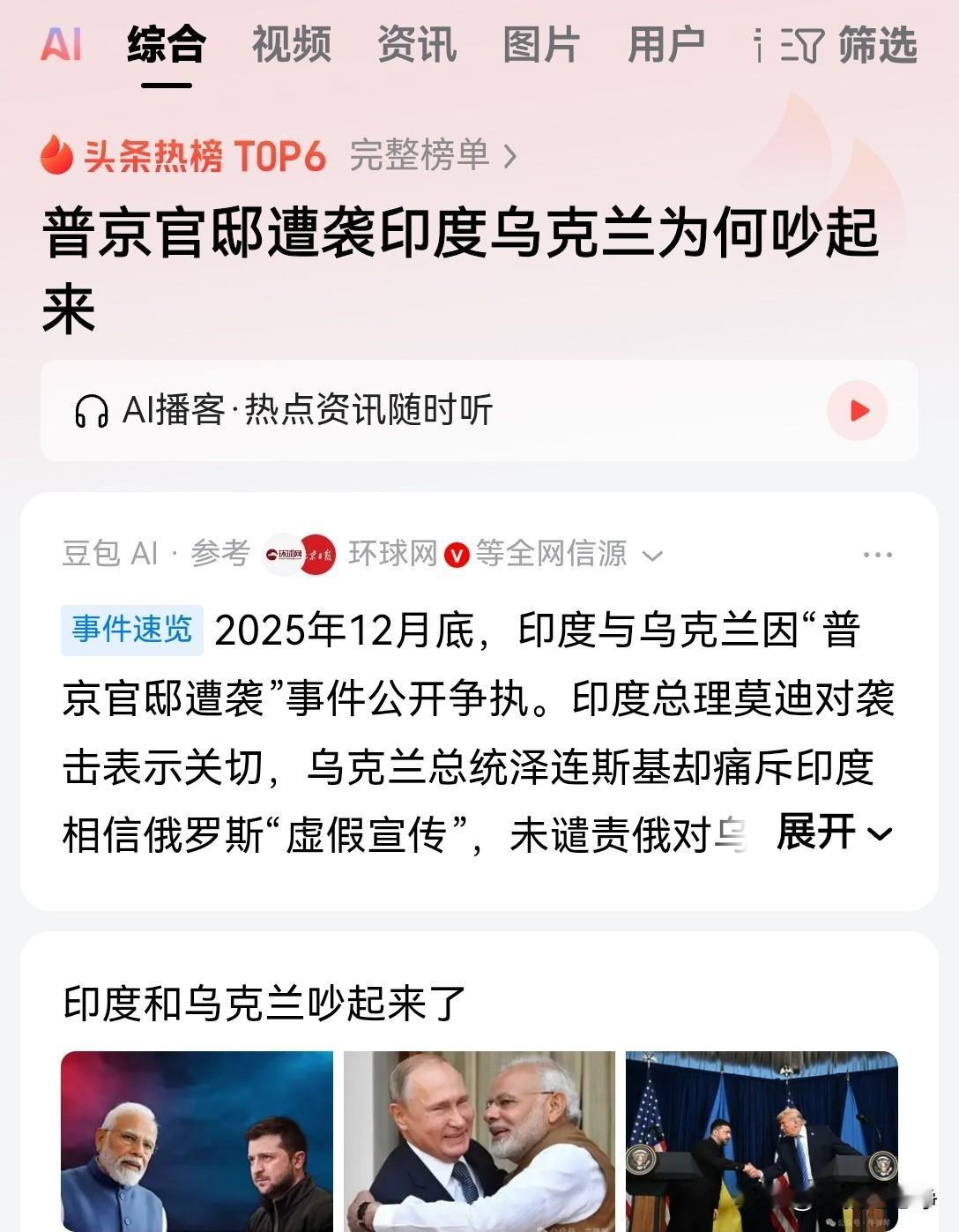Open 完整榜单 full ranking list

coord(417,154)
